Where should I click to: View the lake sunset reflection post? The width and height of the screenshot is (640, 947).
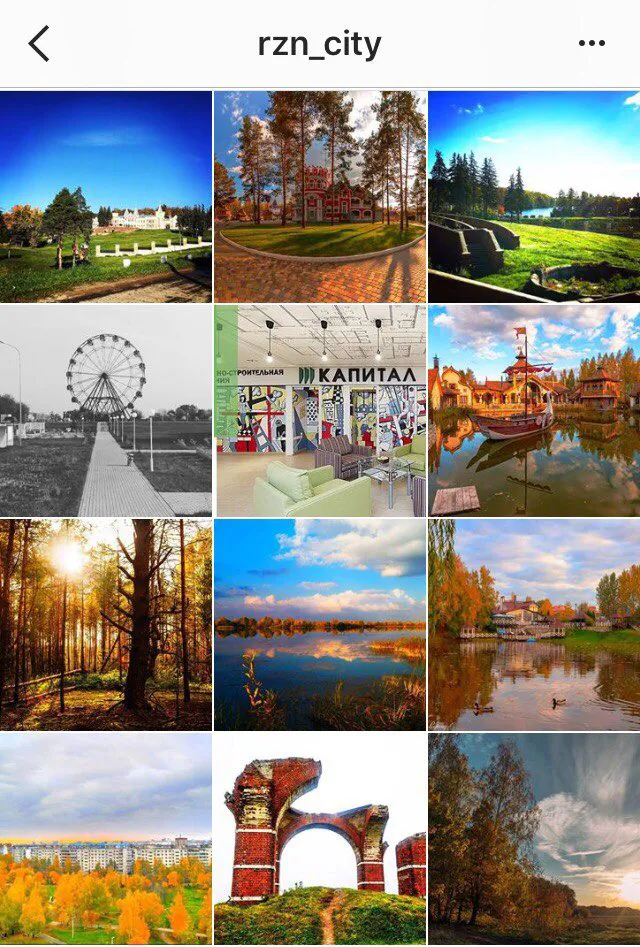[x=320, y=624]
